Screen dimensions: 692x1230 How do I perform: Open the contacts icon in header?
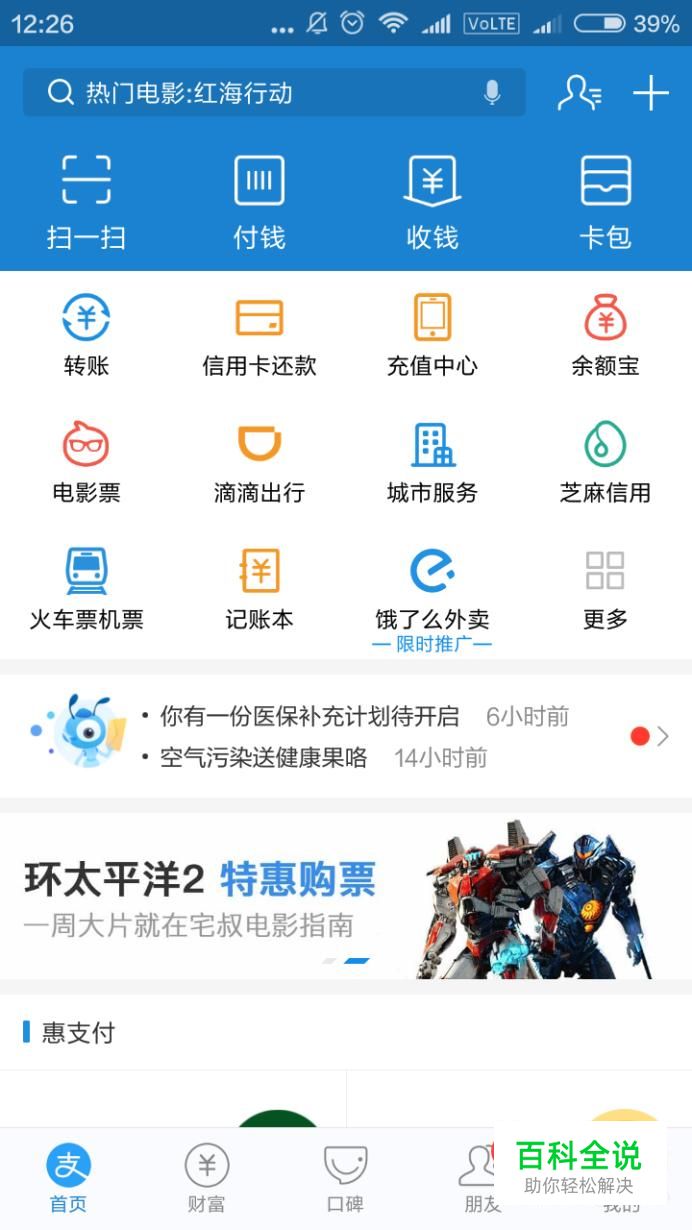click(579, 93)
